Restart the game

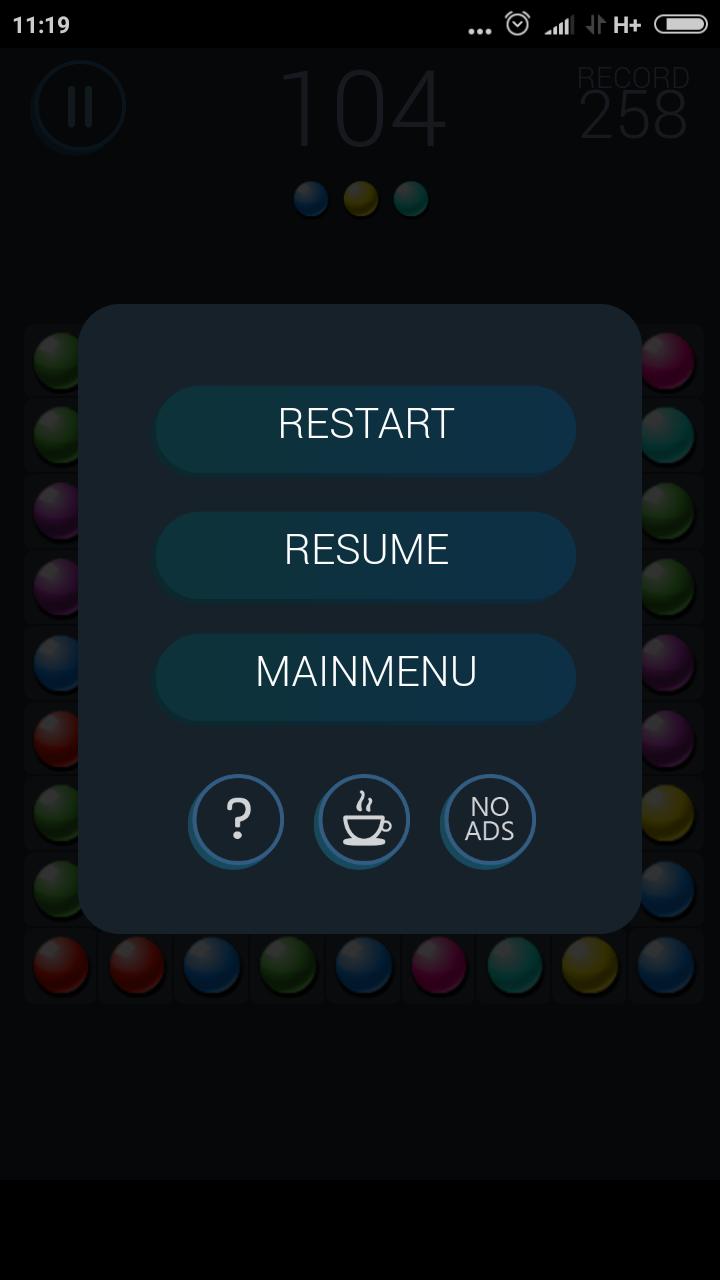[x=366, y=426]
